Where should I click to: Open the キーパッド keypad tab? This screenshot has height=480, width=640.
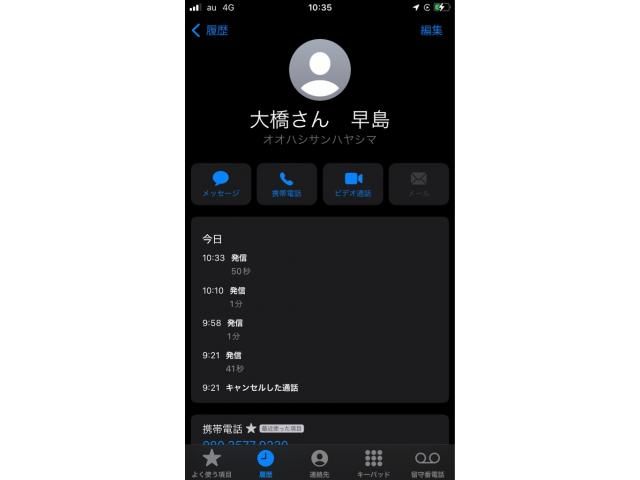click(x=373, y=463)
